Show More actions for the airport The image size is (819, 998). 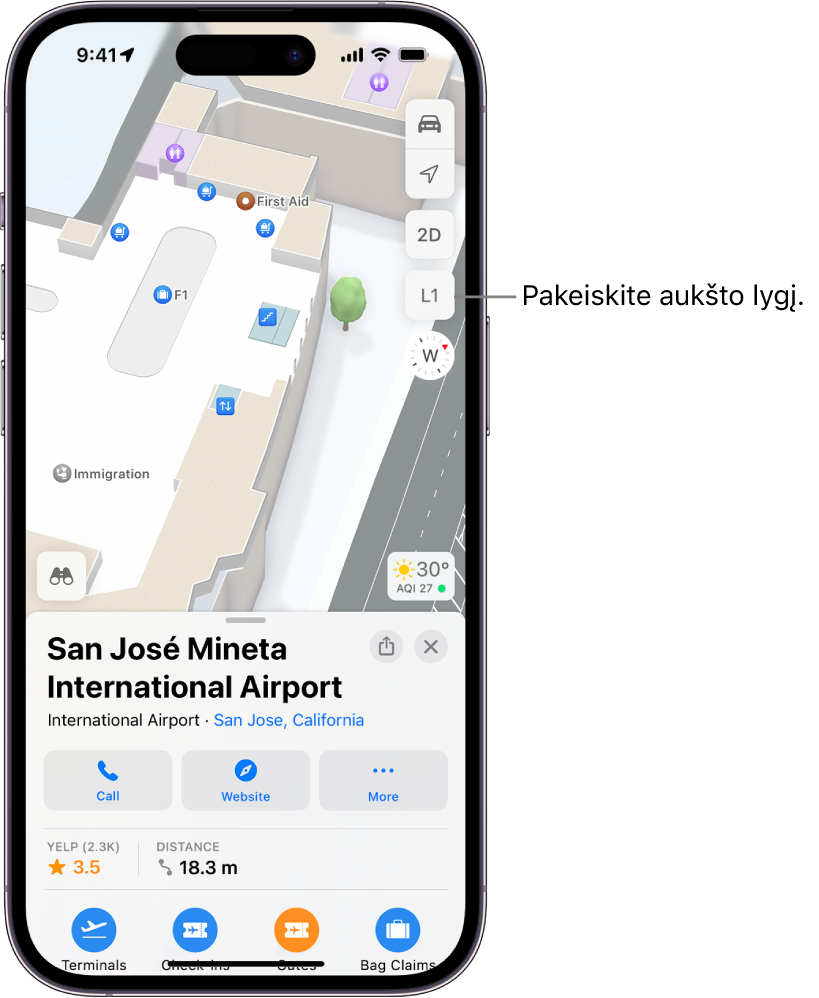(x=383, y=780)
